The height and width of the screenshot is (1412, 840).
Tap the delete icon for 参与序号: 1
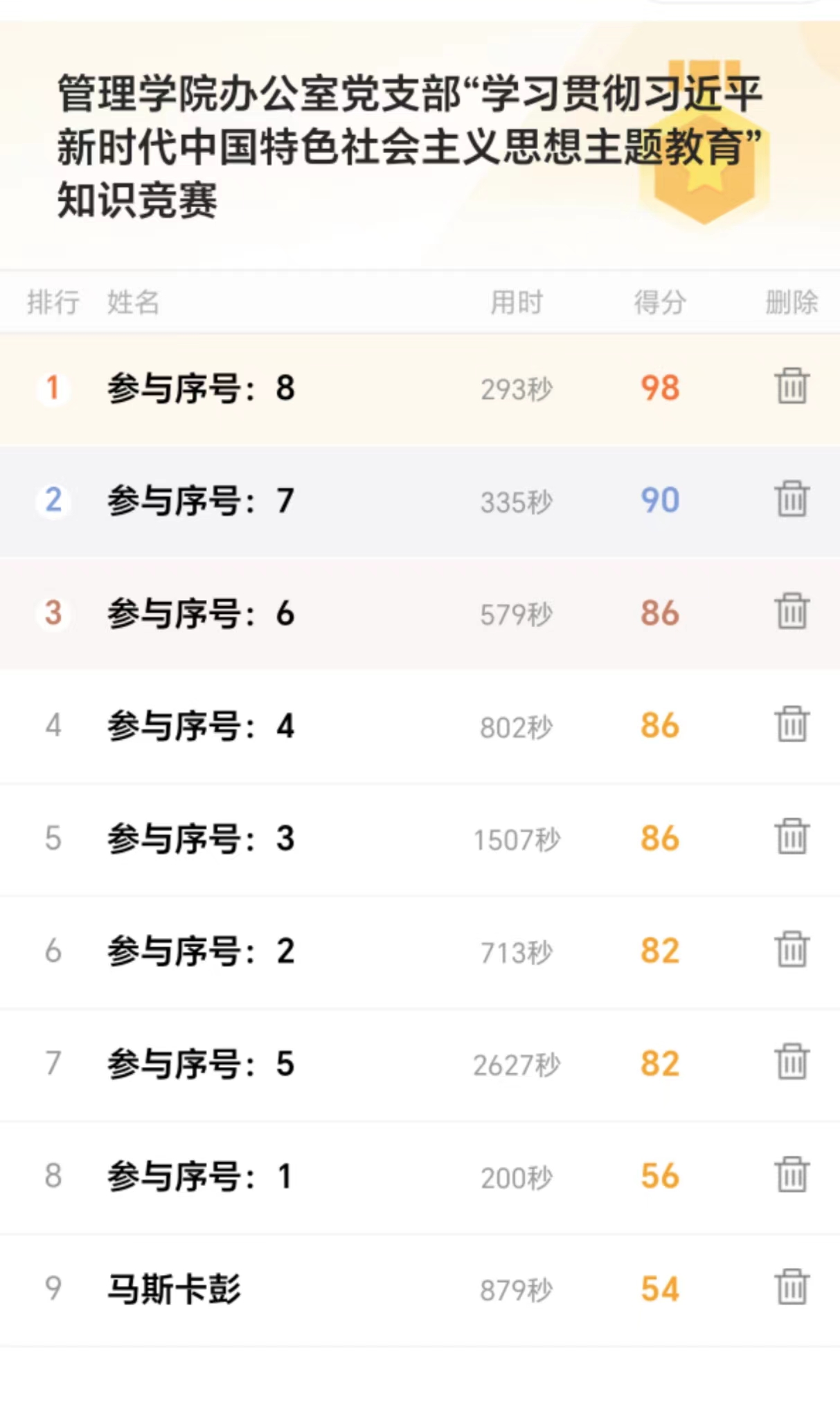pyautogui.click(x=792, y=1174)
